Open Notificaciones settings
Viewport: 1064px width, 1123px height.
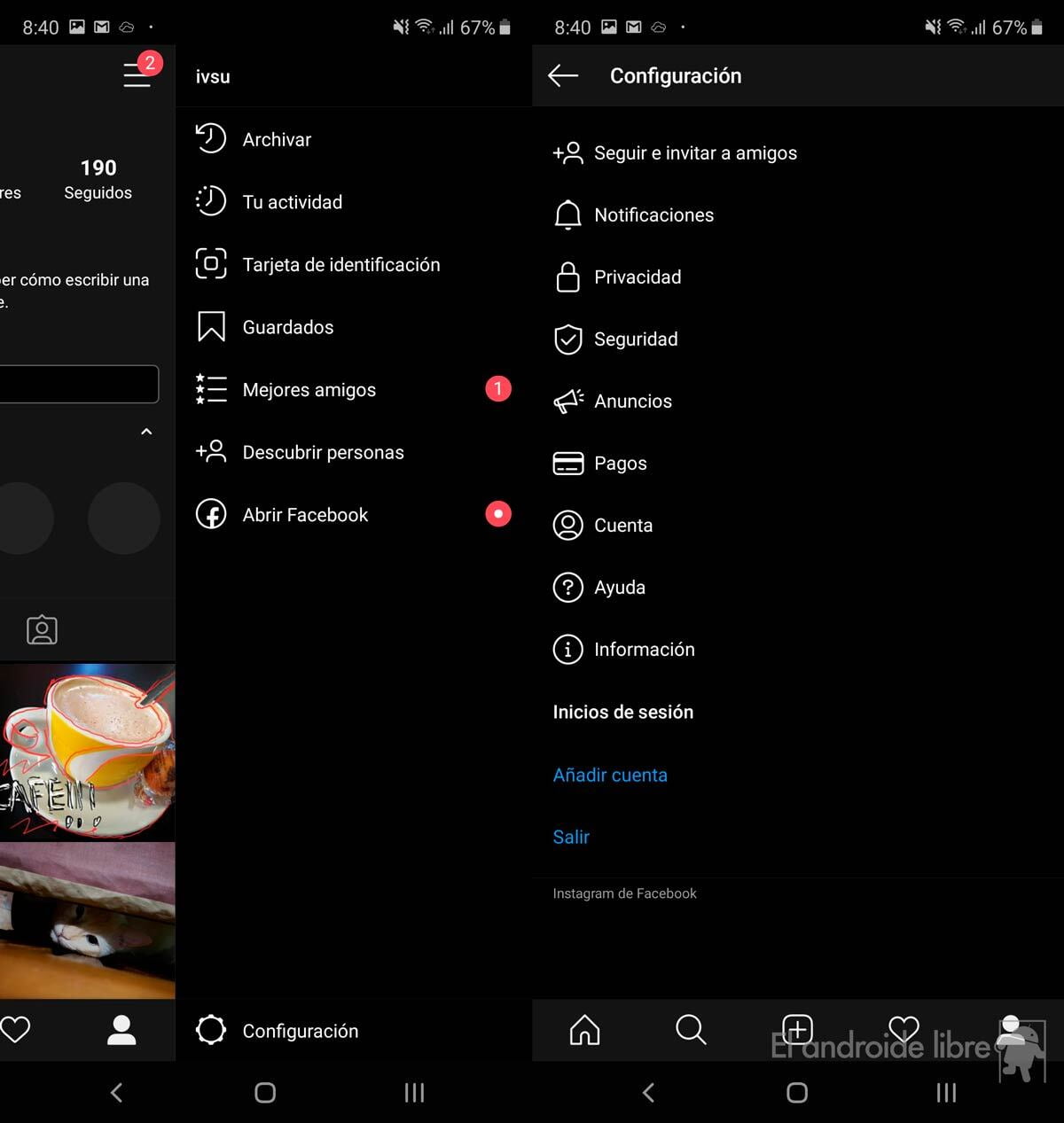(x=653, y=215)
